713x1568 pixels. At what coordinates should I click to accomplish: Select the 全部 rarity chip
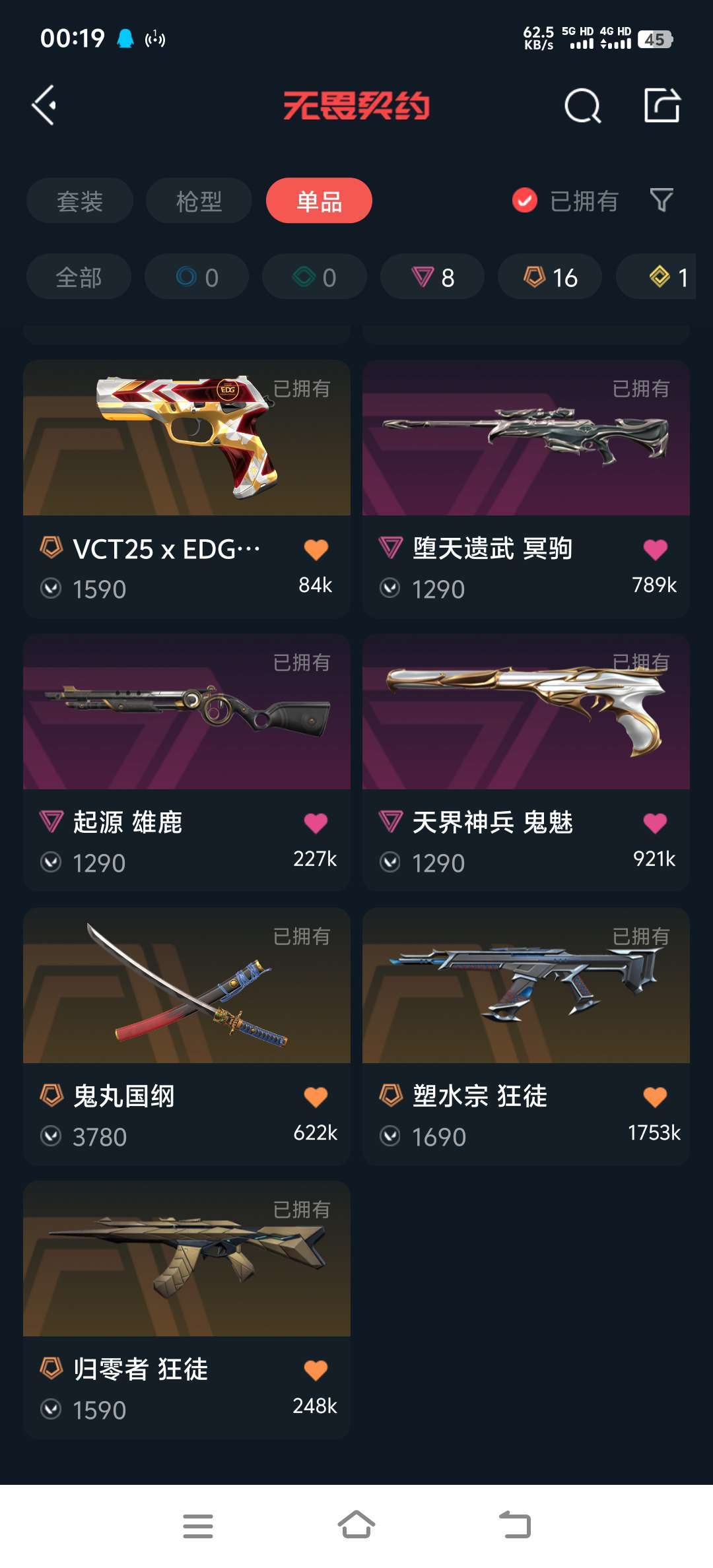[79, 277]
